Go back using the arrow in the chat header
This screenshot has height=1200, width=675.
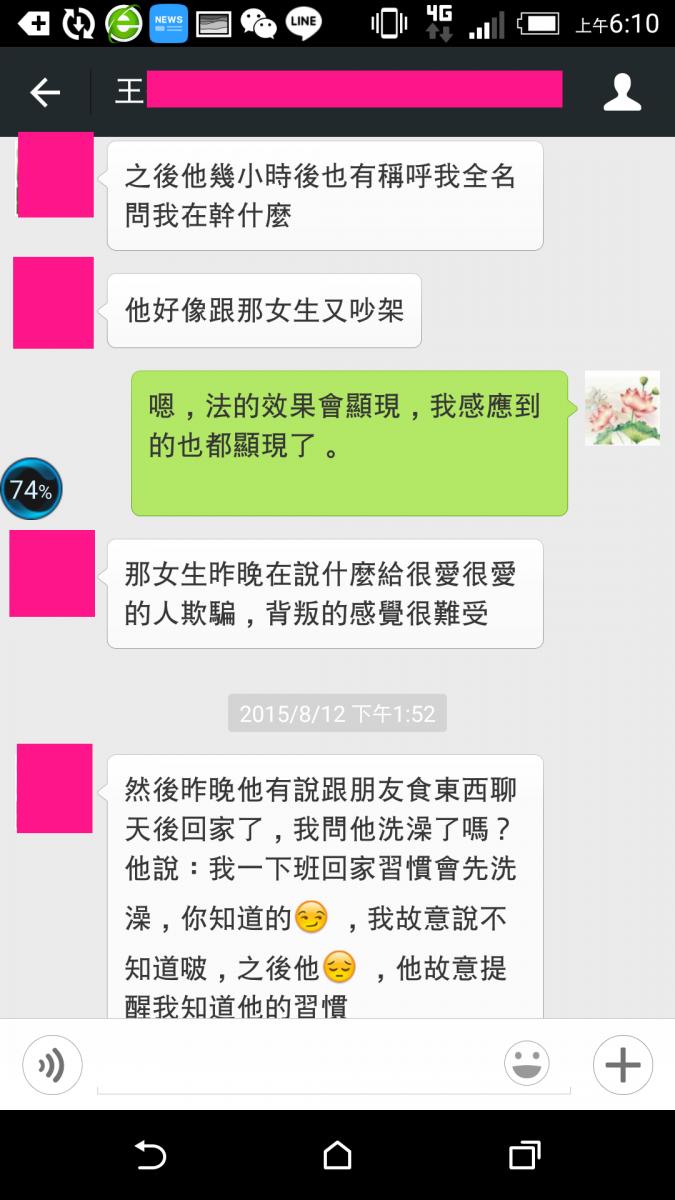click(x=45, y=93)
